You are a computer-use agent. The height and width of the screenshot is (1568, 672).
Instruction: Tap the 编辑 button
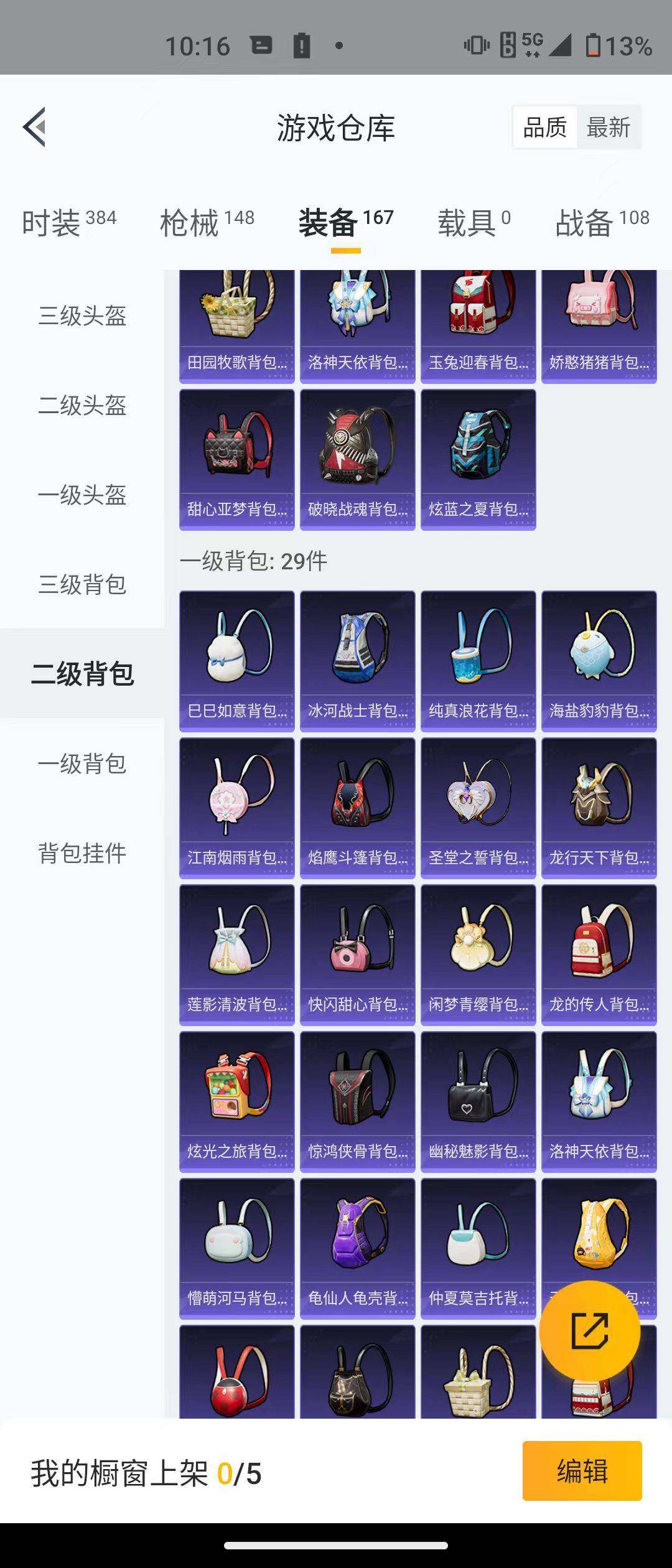[582, 1471]
